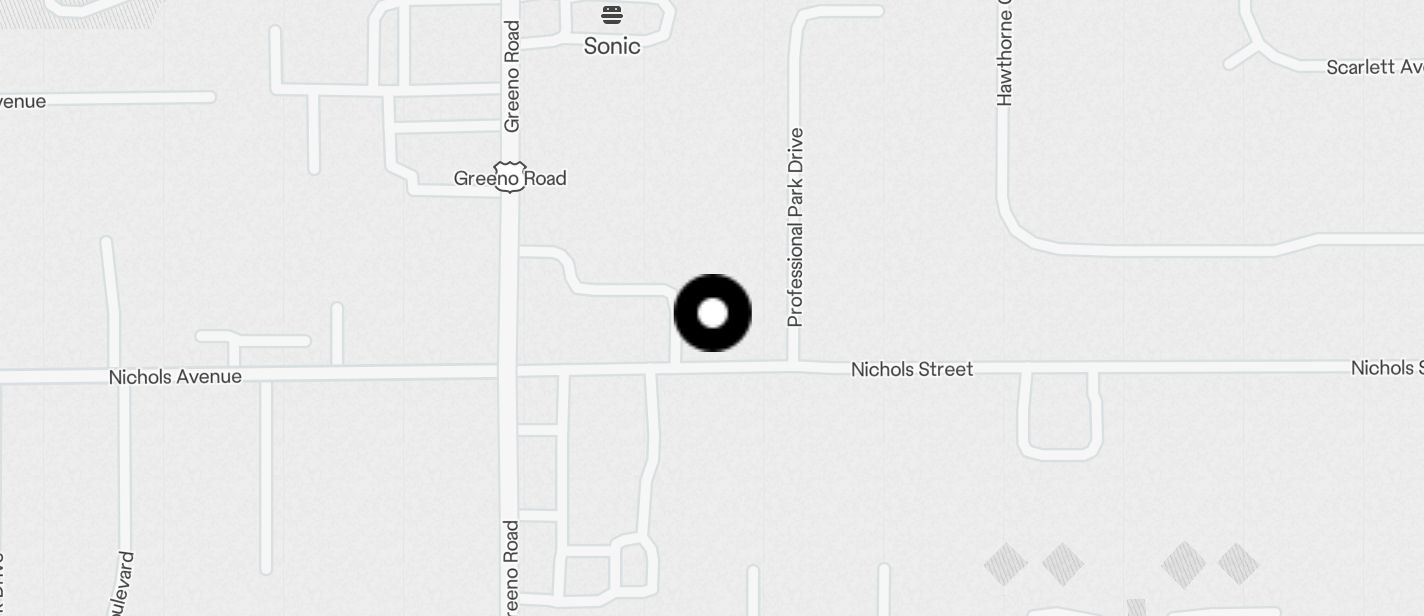
Task: Select the black circular location pin
Action: [712, 313]
